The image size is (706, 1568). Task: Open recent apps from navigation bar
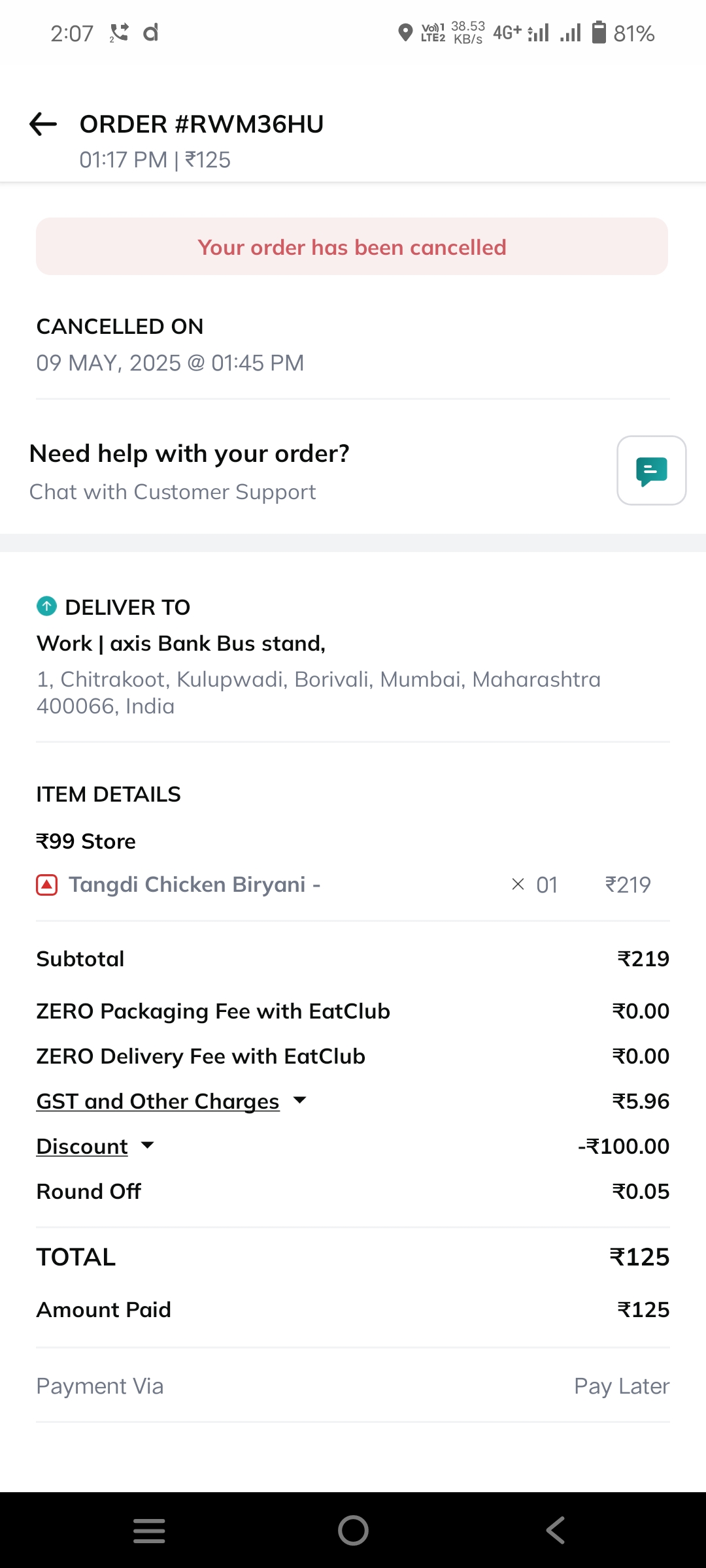[149, 1530]
